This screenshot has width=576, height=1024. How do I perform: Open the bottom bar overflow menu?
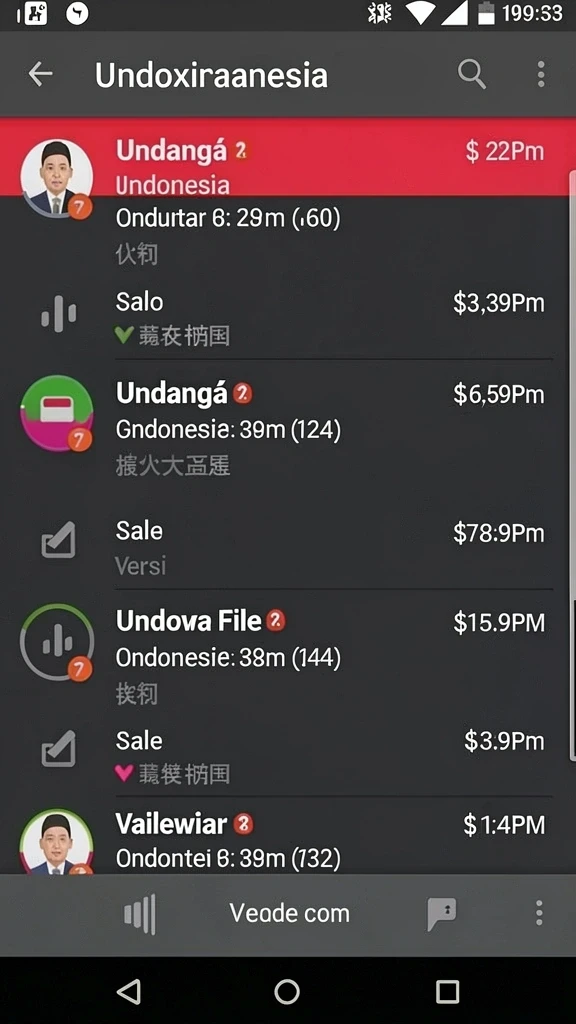[539, 913]
